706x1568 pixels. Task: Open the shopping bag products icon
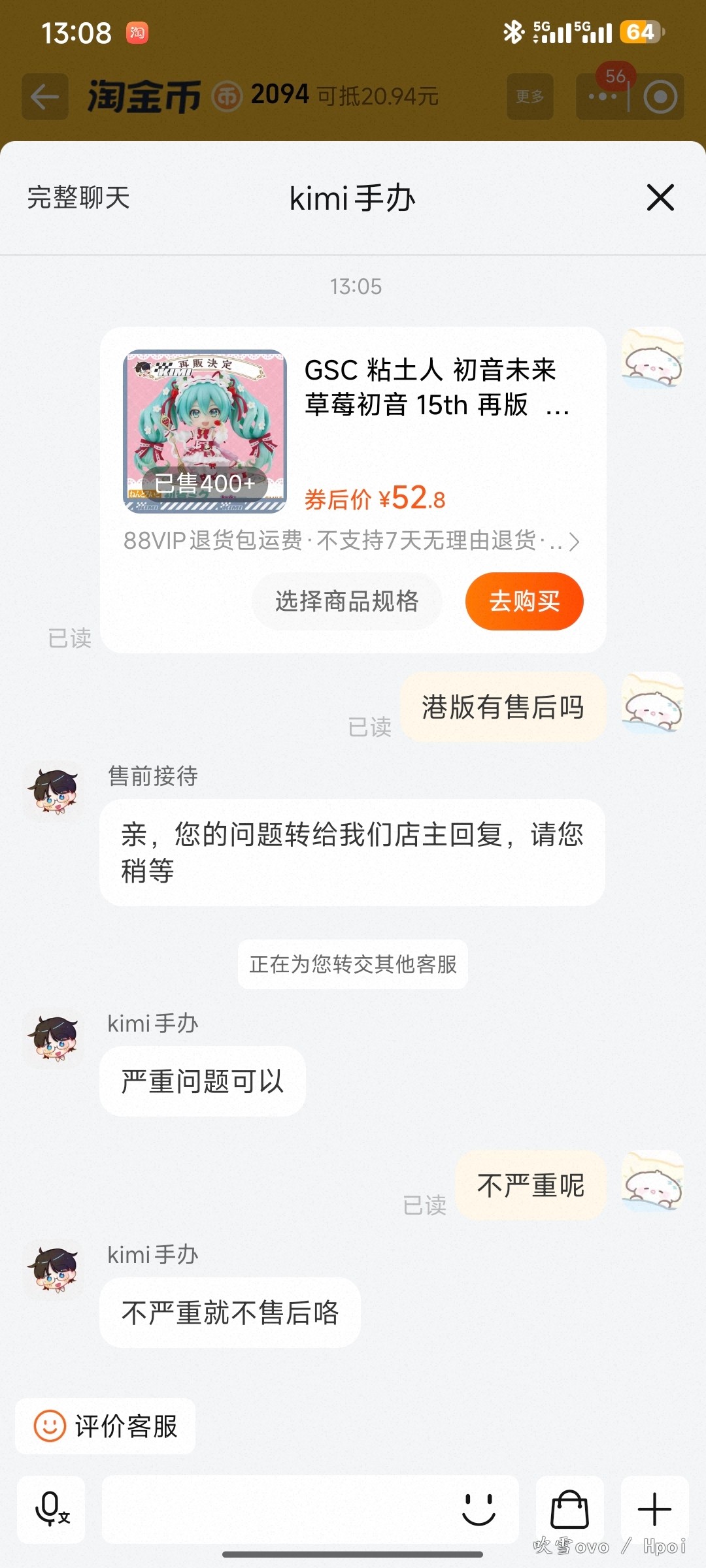pyautogui.click(x=569, y=1509)
